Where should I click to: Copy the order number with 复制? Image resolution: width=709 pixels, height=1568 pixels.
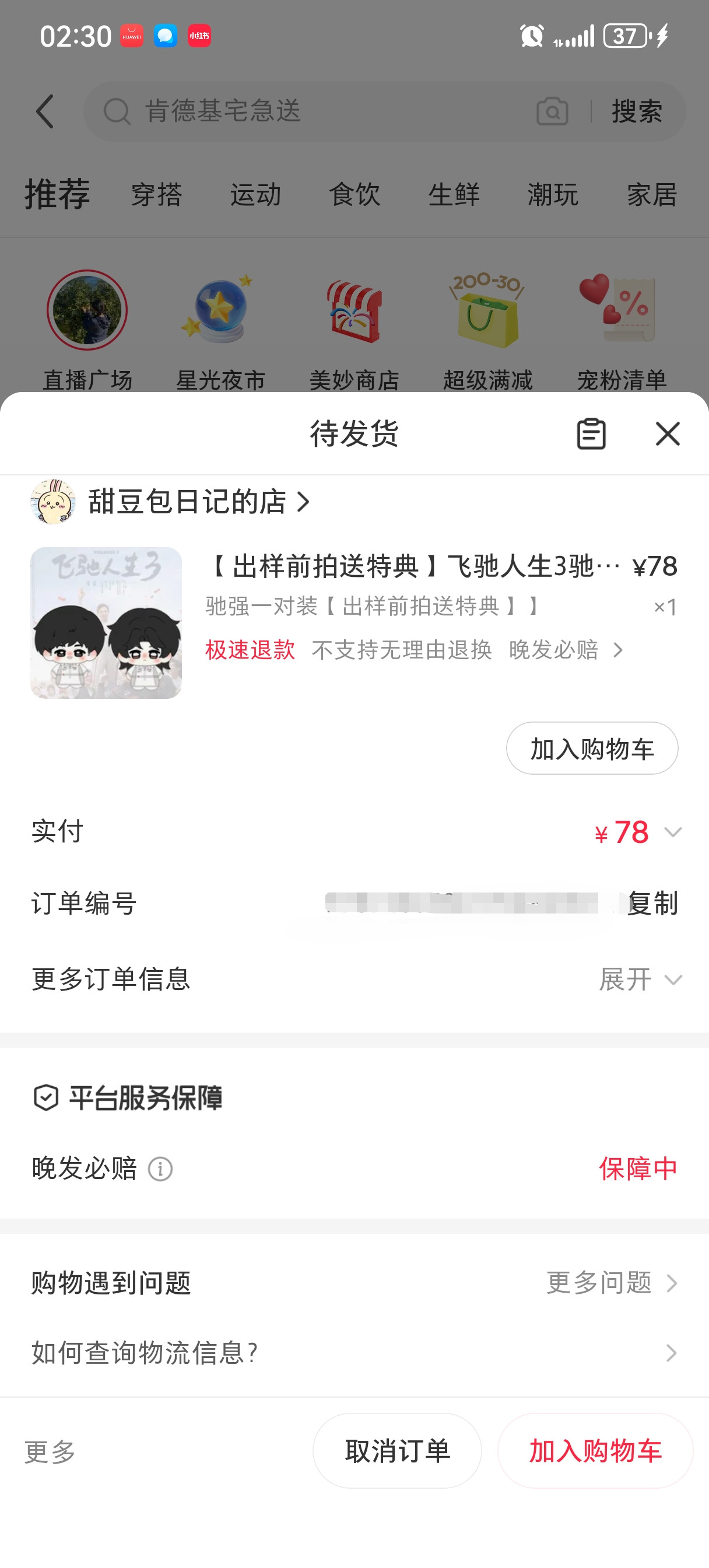[652, 904]
